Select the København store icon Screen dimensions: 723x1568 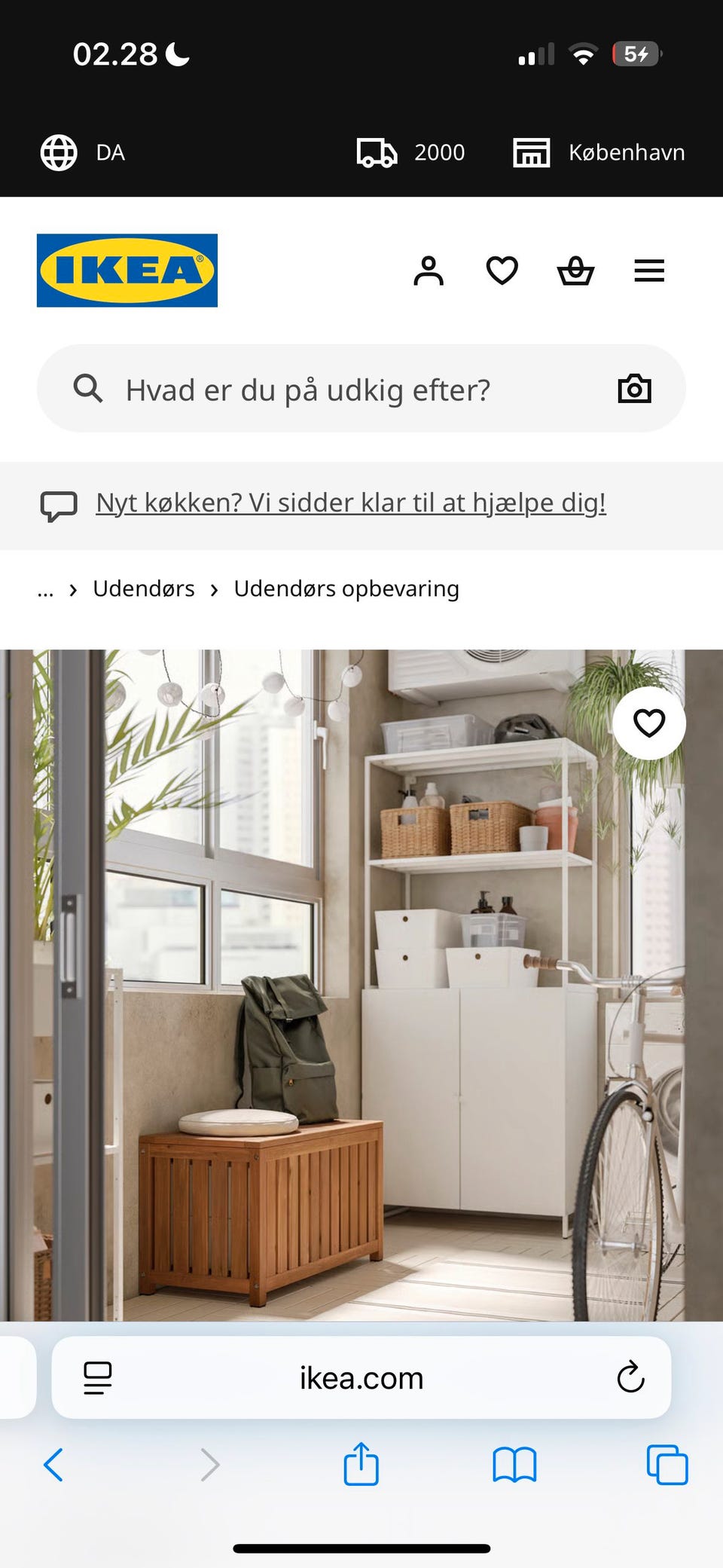(532, 151)
